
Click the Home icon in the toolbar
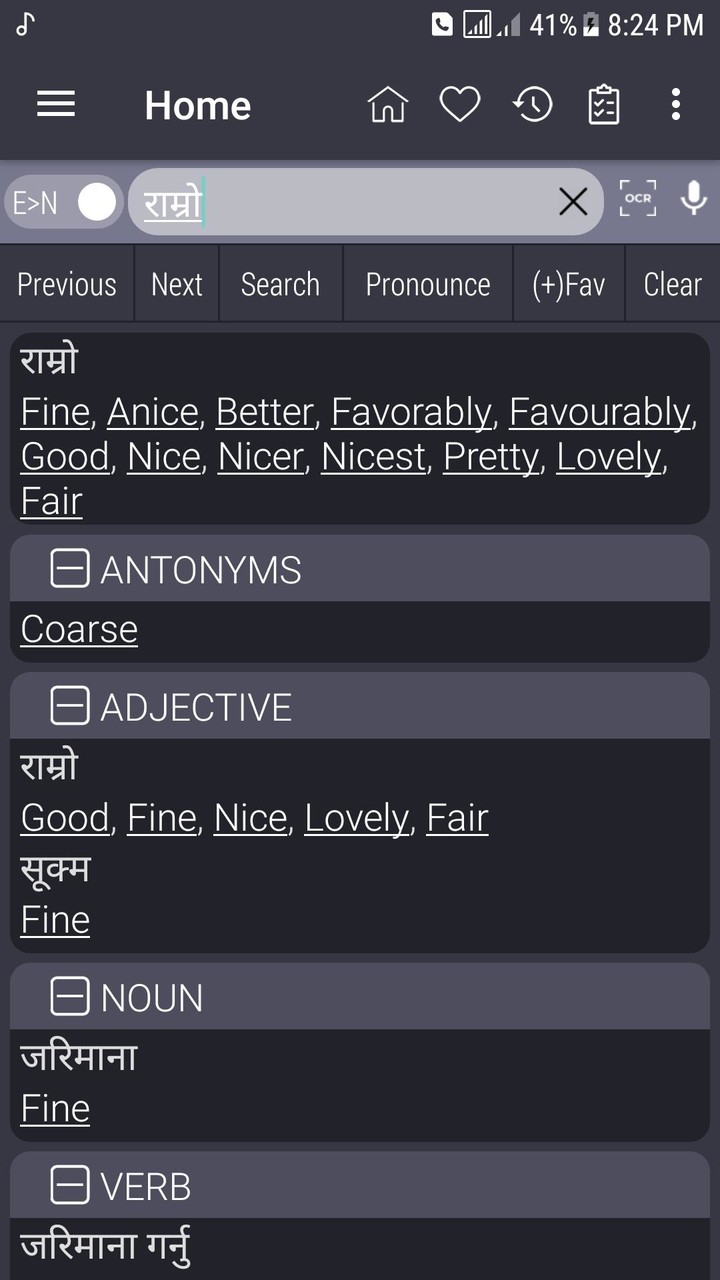coord(388,103)
